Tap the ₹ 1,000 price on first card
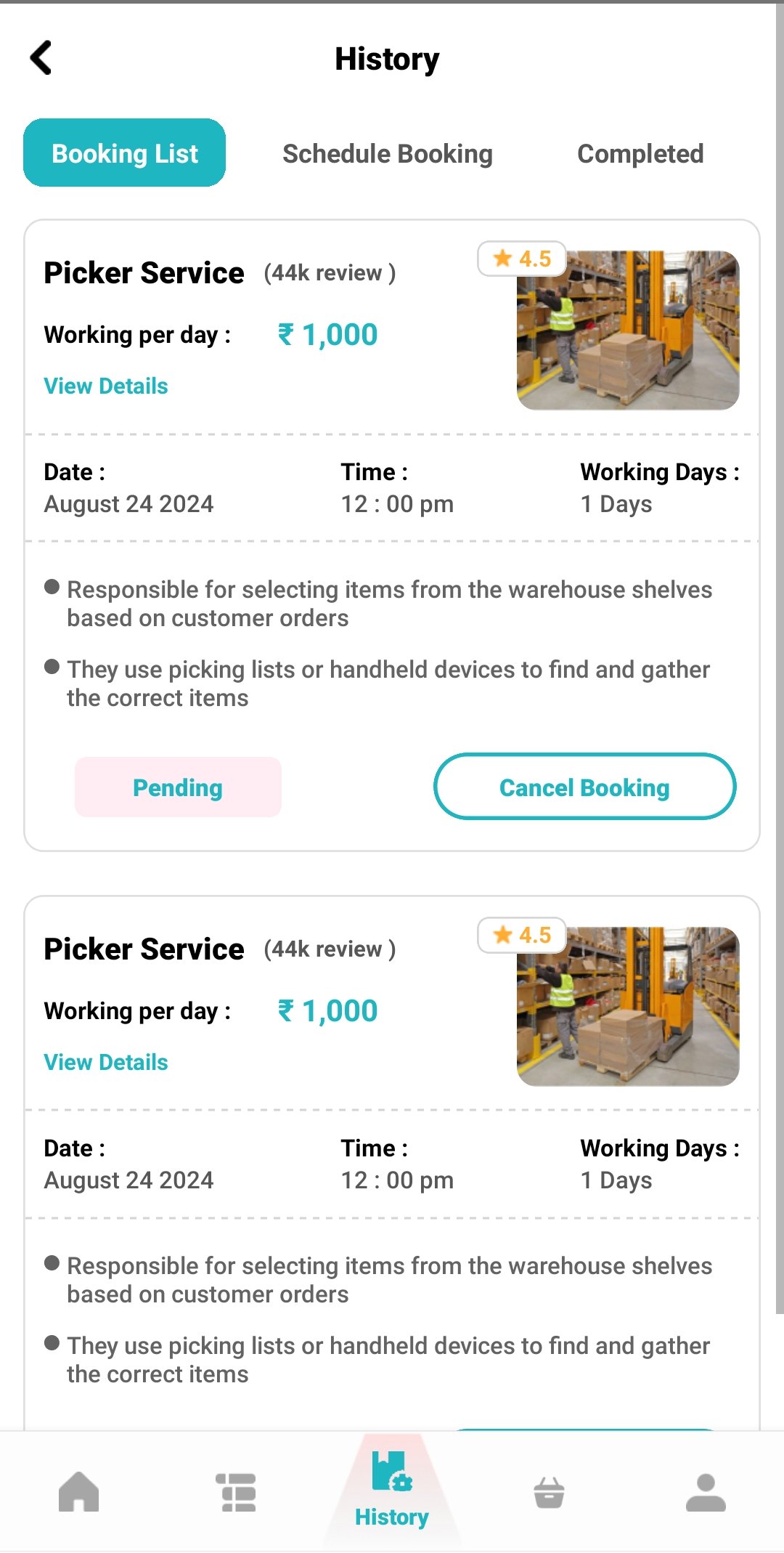This screenshot has width=784, height=1553. tap(327, 333)
